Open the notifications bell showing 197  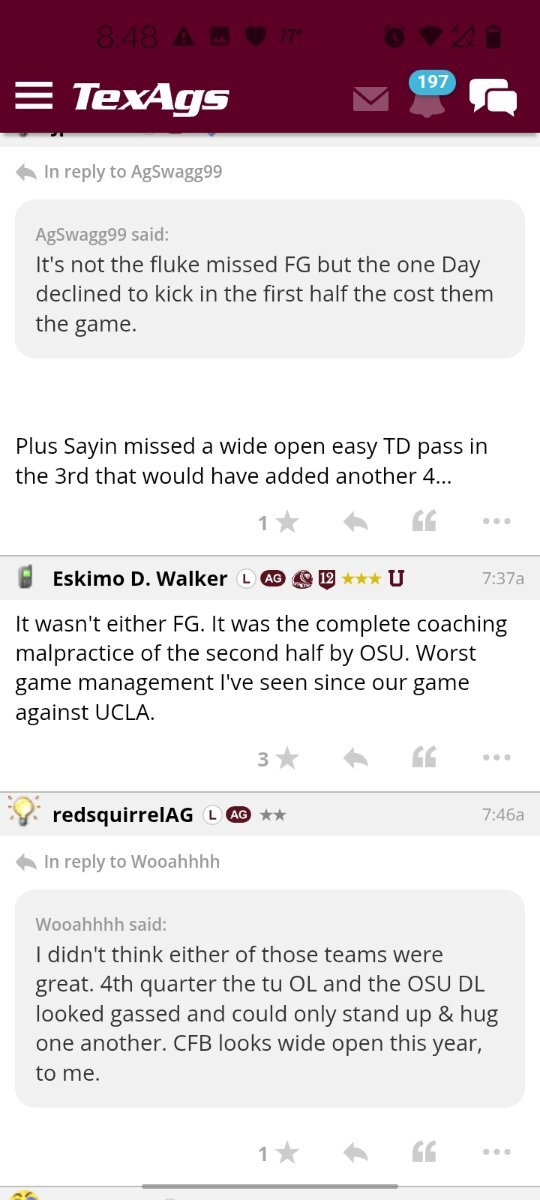(x=429, y=94)
